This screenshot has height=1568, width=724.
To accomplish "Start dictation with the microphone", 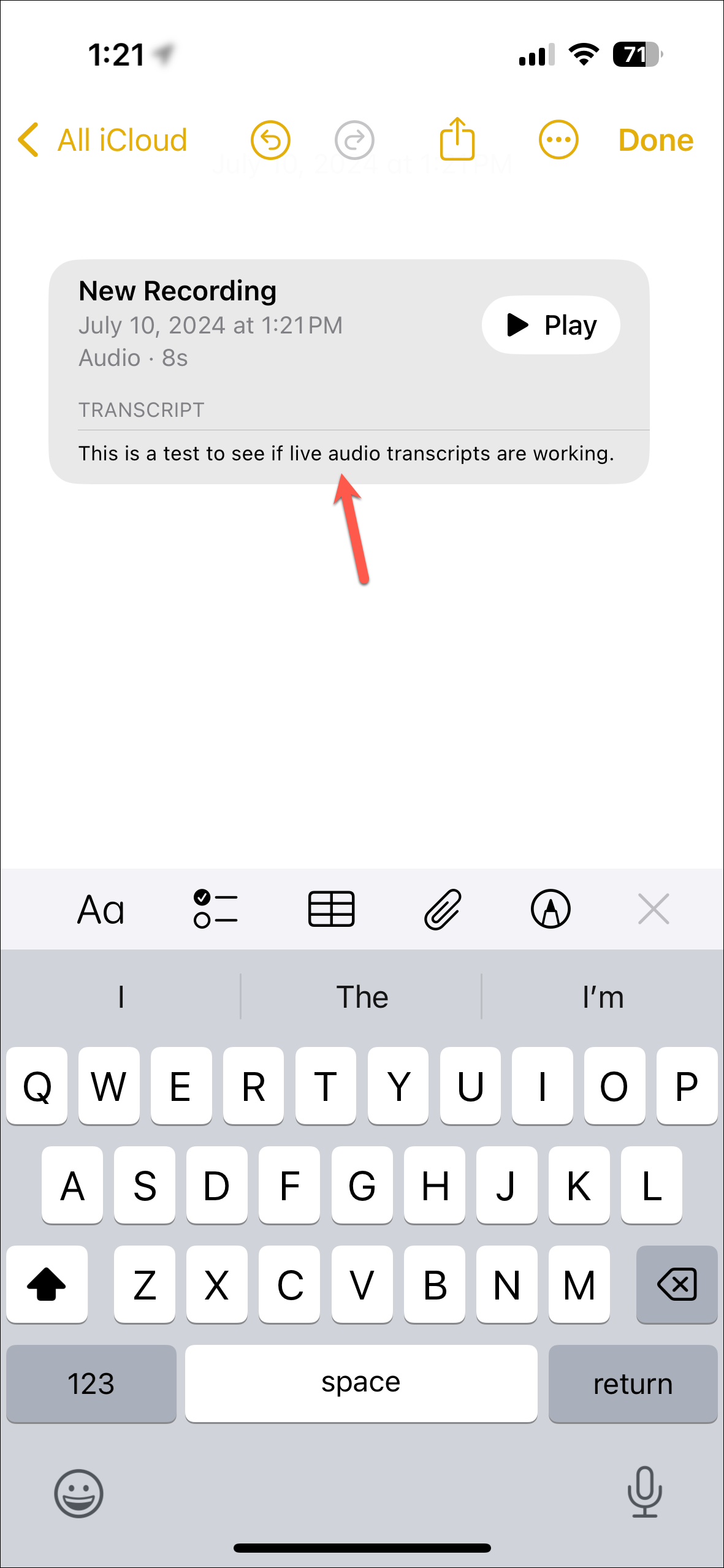I will (x=645, y=1492).
